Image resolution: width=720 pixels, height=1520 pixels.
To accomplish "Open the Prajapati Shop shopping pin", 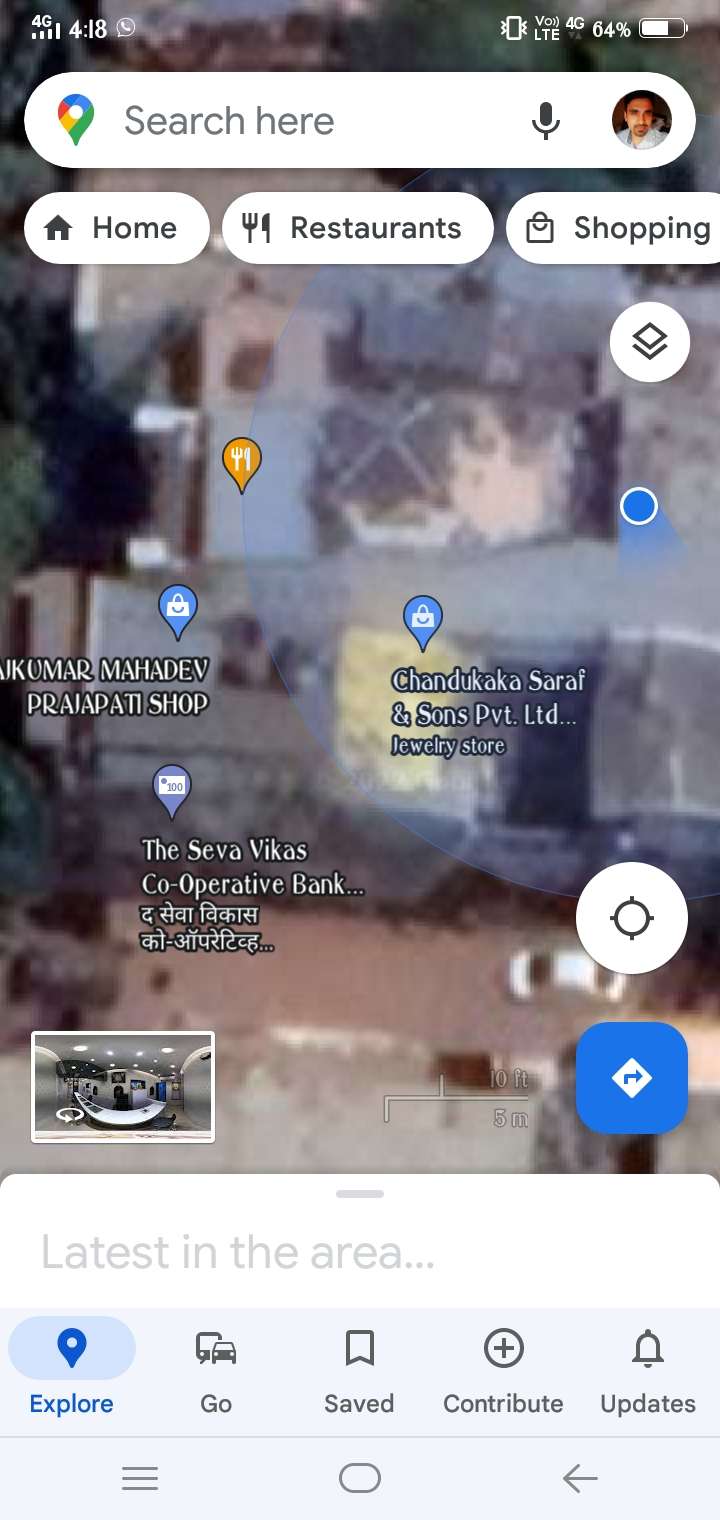I will coord(178,612).
